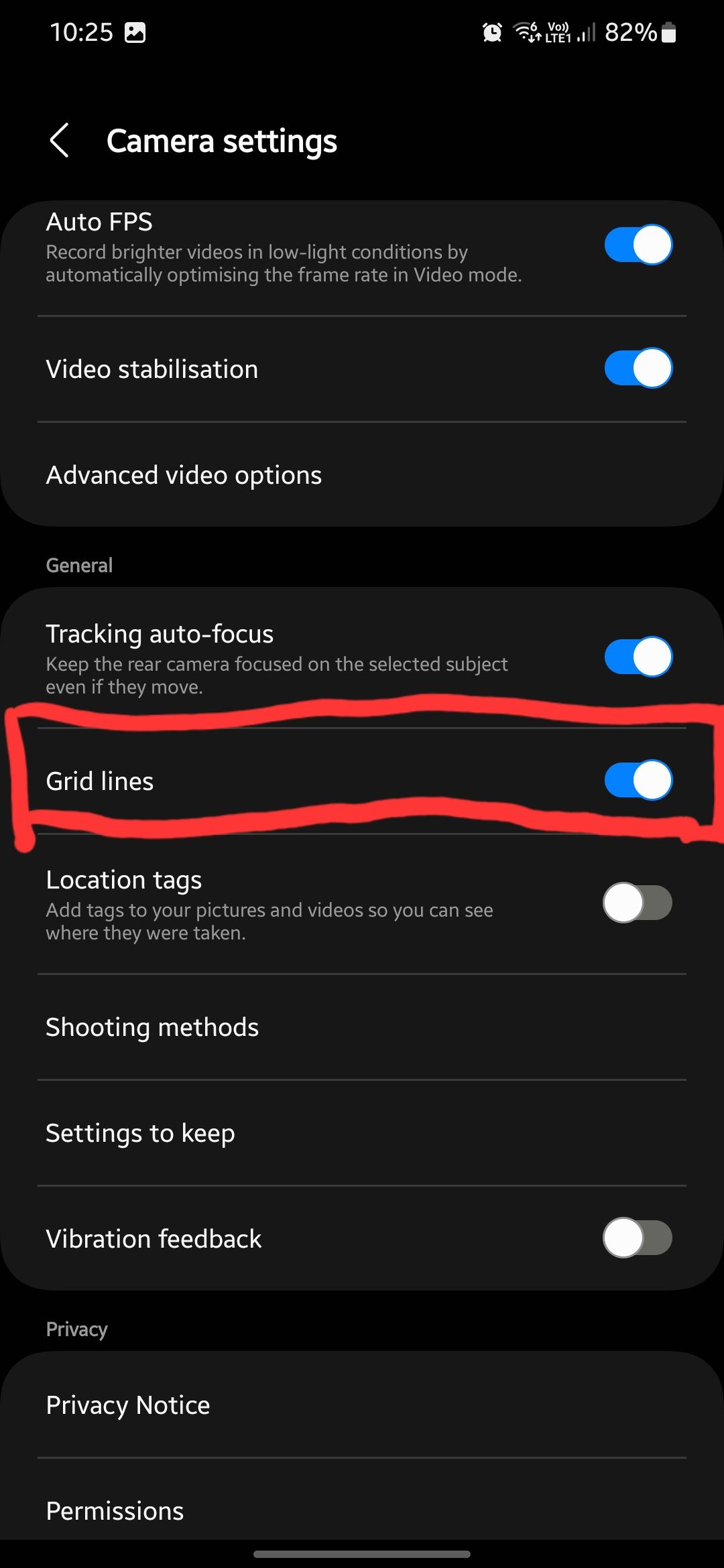724x1568 pixels.
Task: Tap the Wi-Fi icon in the status bar
Action: (x=524, y=32)
